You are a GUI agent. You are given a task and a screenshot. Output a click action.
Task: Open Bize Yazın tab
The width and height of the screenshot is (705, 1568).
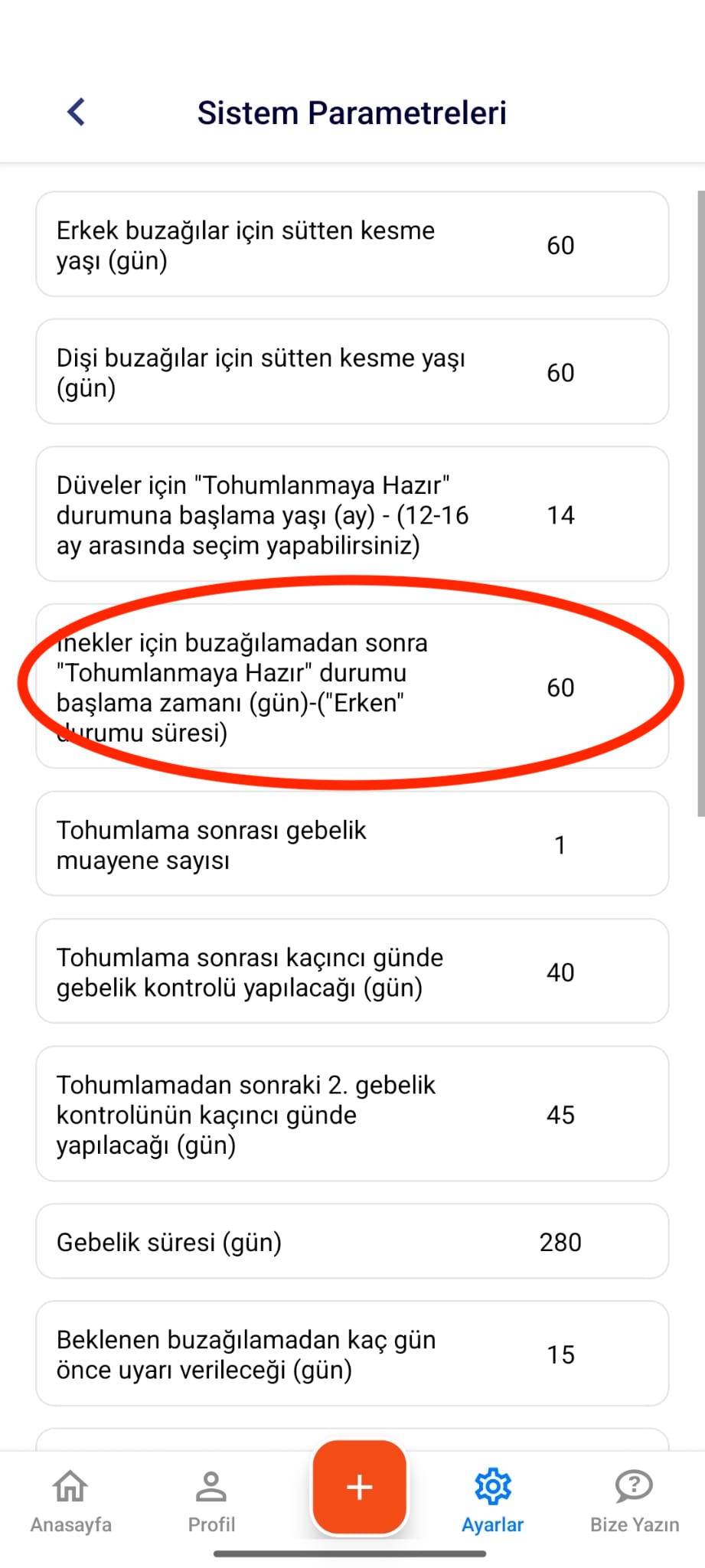click(x=634, y=1501)
